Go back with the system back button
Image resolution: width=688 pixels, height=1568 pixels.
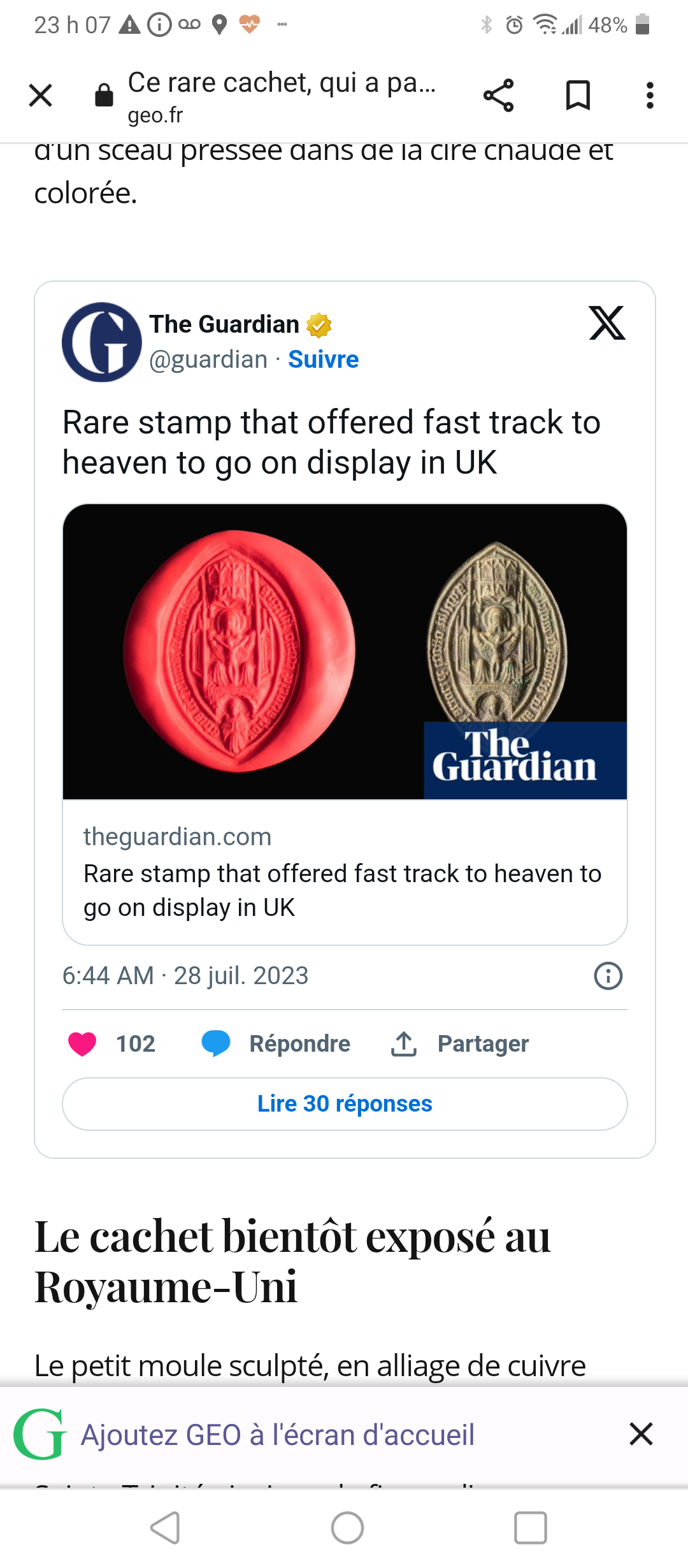(x=165, y=1528)
